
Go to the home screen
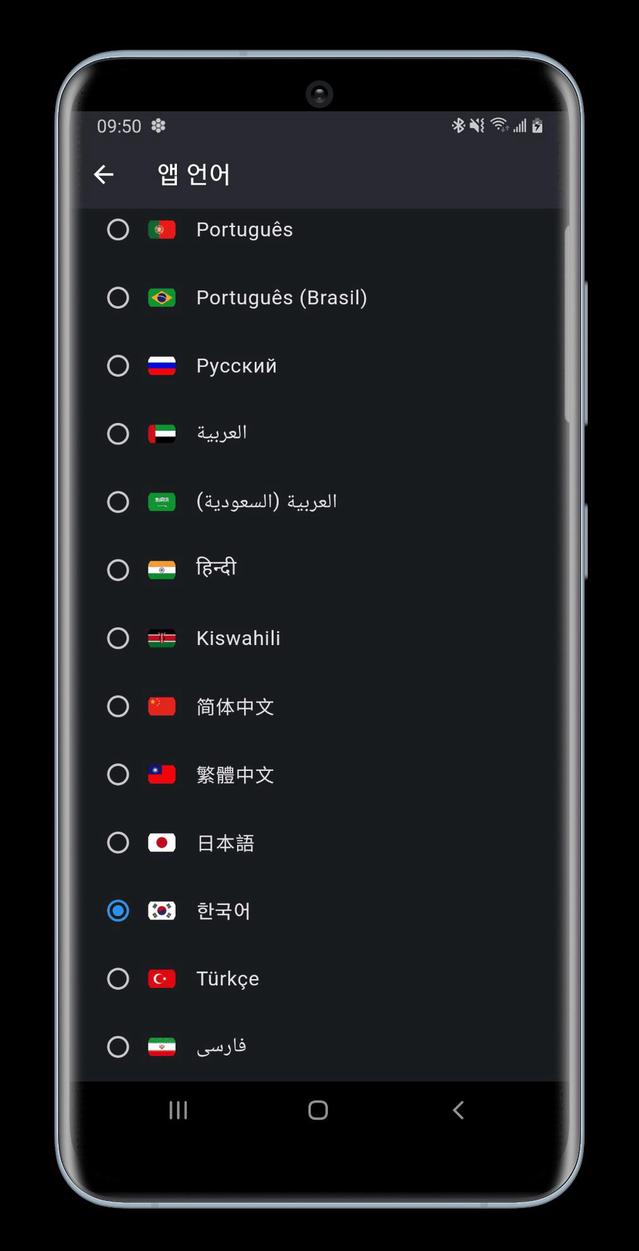click(318, 1110)
